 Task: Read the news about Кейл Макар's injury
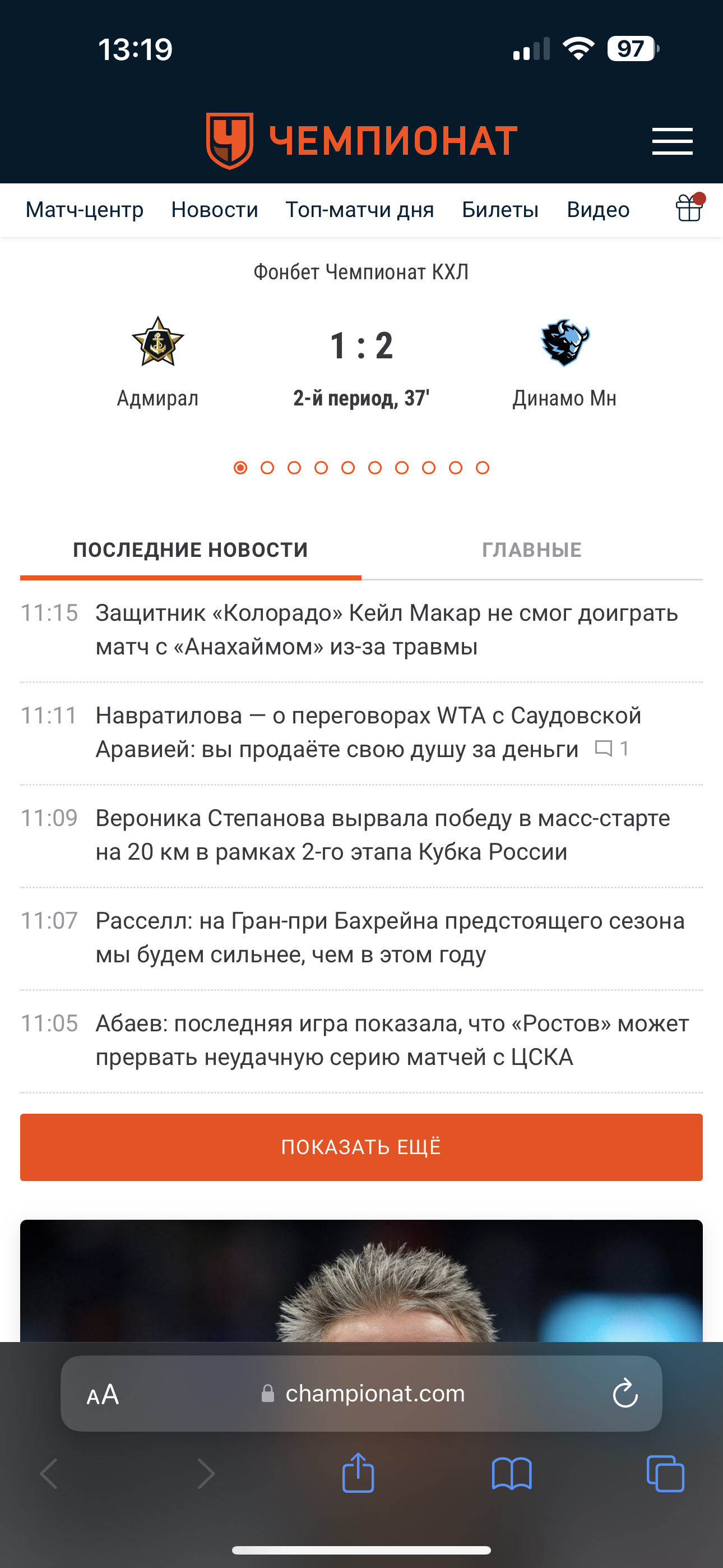coord(387,629)
